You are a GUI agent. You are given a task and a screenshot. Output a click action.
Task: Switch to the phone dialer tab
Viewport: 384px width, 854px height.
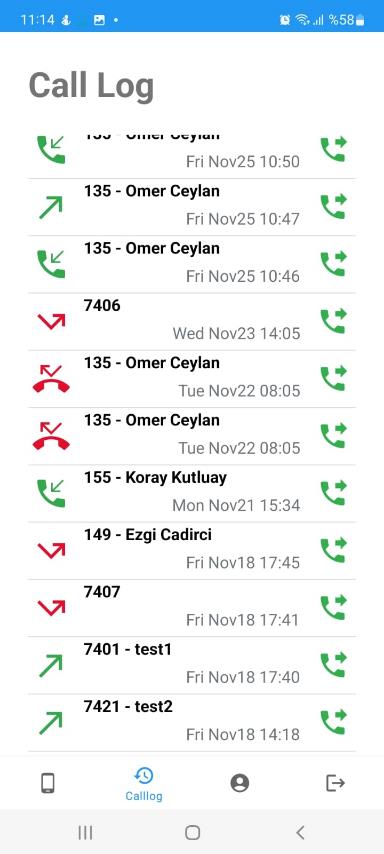(x=48, y=783)
